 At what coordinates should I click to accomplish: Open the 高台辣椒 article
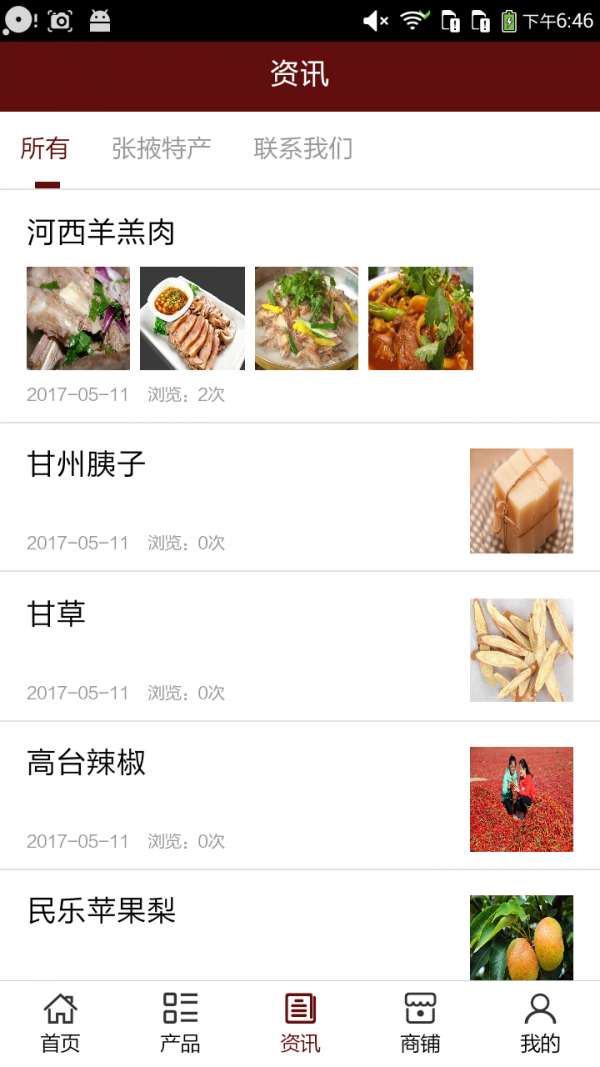[87, 763]
